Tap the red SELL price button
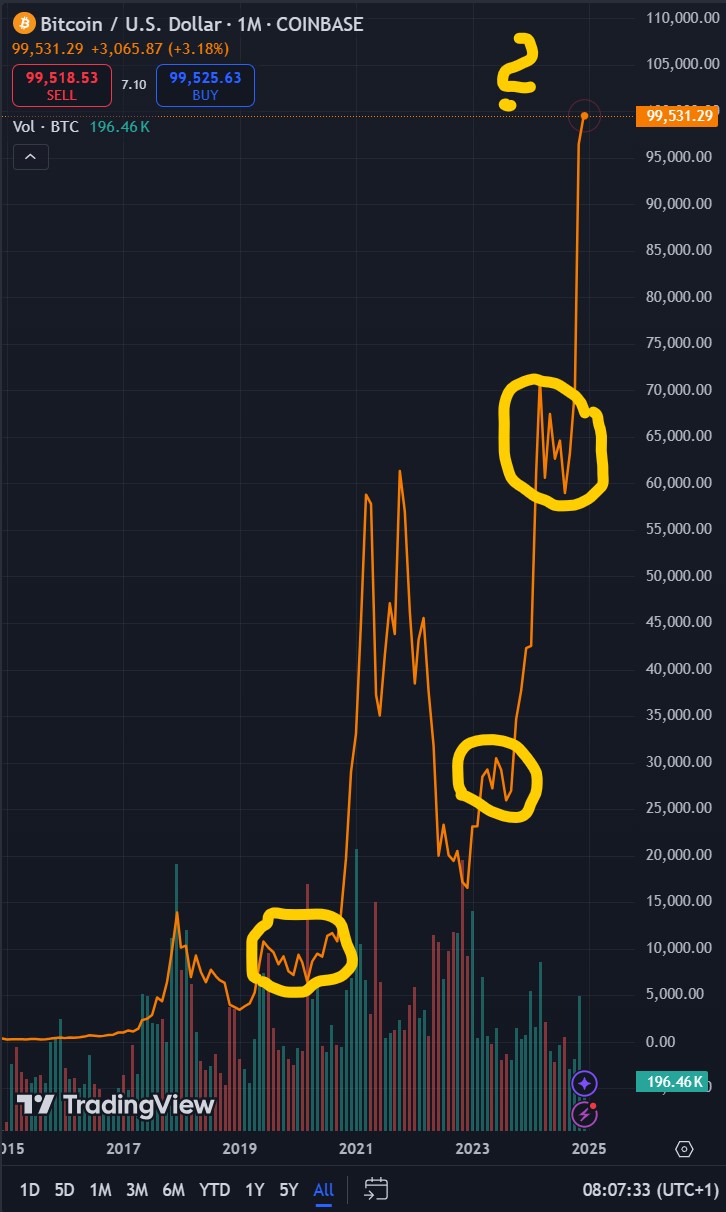This screenshot has height=1212, width=726. click(x=61, y=85)
